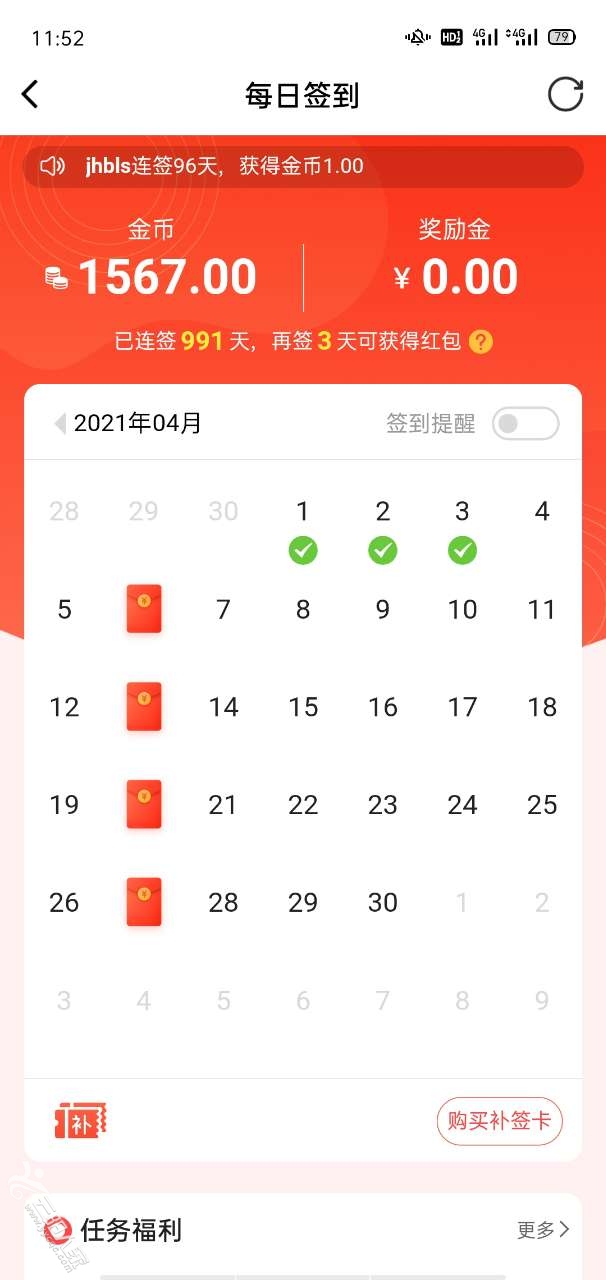Open the red packet next to day 5

point(144,609)
